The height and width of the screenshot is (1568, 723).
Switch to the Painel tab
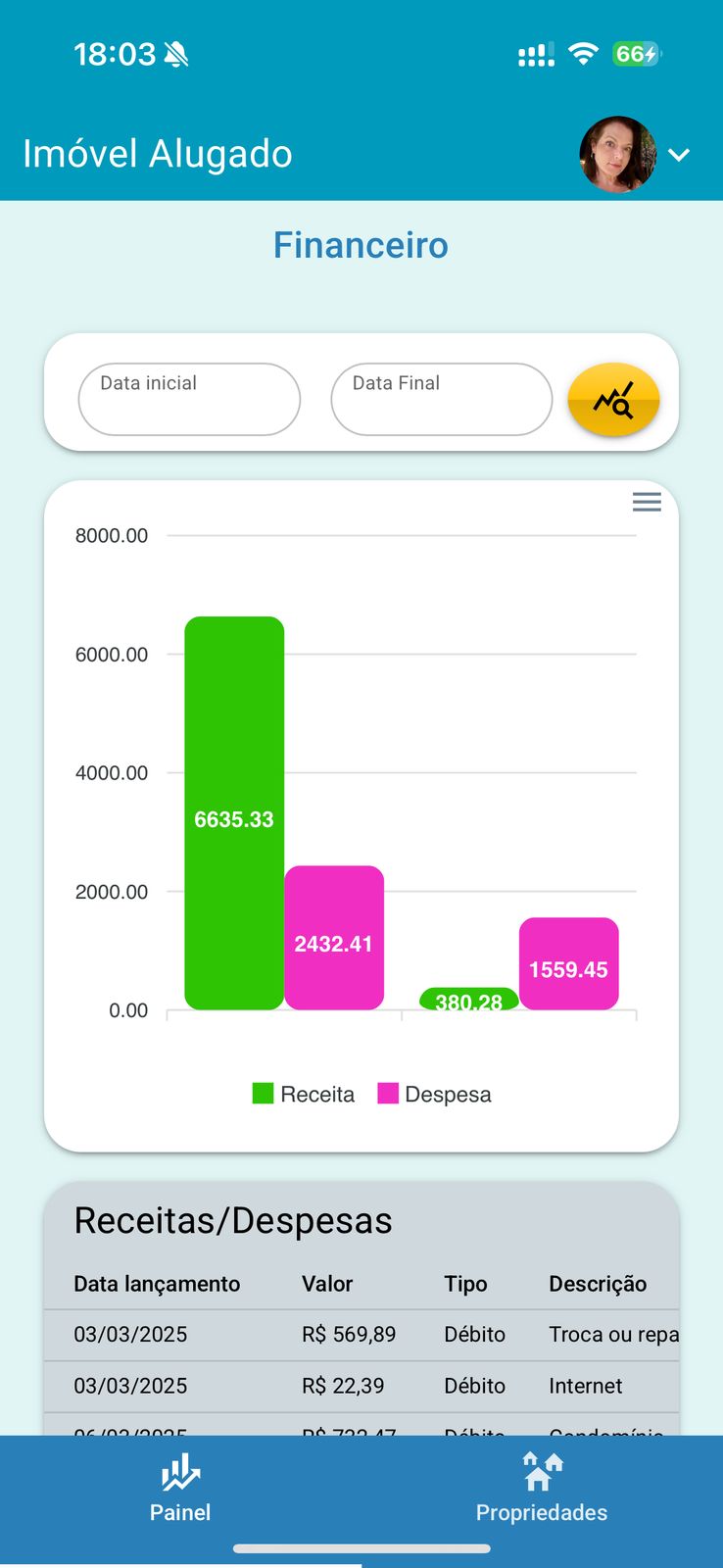[x=180, y=1490]
